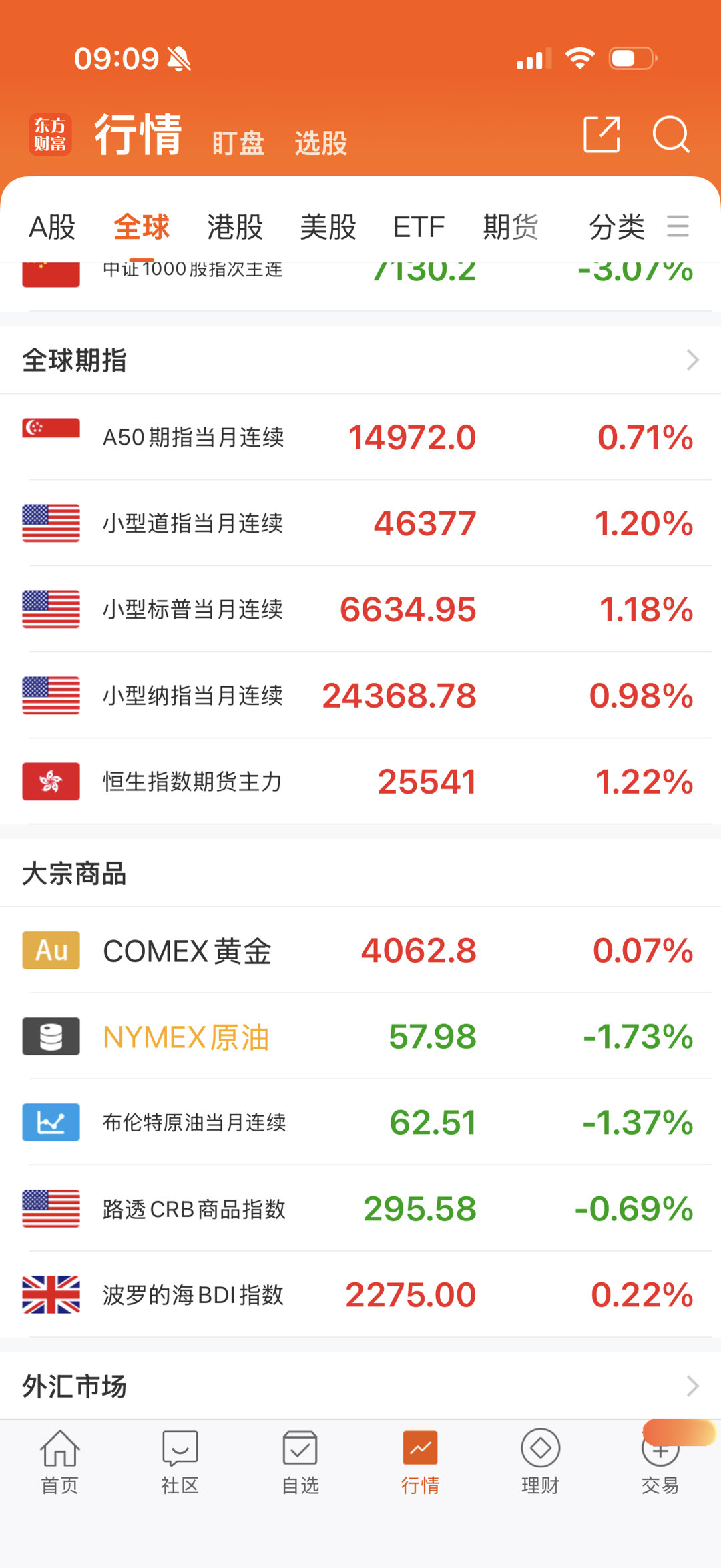The image size is (721, 1568).
Task: Expand the 全球期指 section via its chevron
Action: [x=692, y=360]
